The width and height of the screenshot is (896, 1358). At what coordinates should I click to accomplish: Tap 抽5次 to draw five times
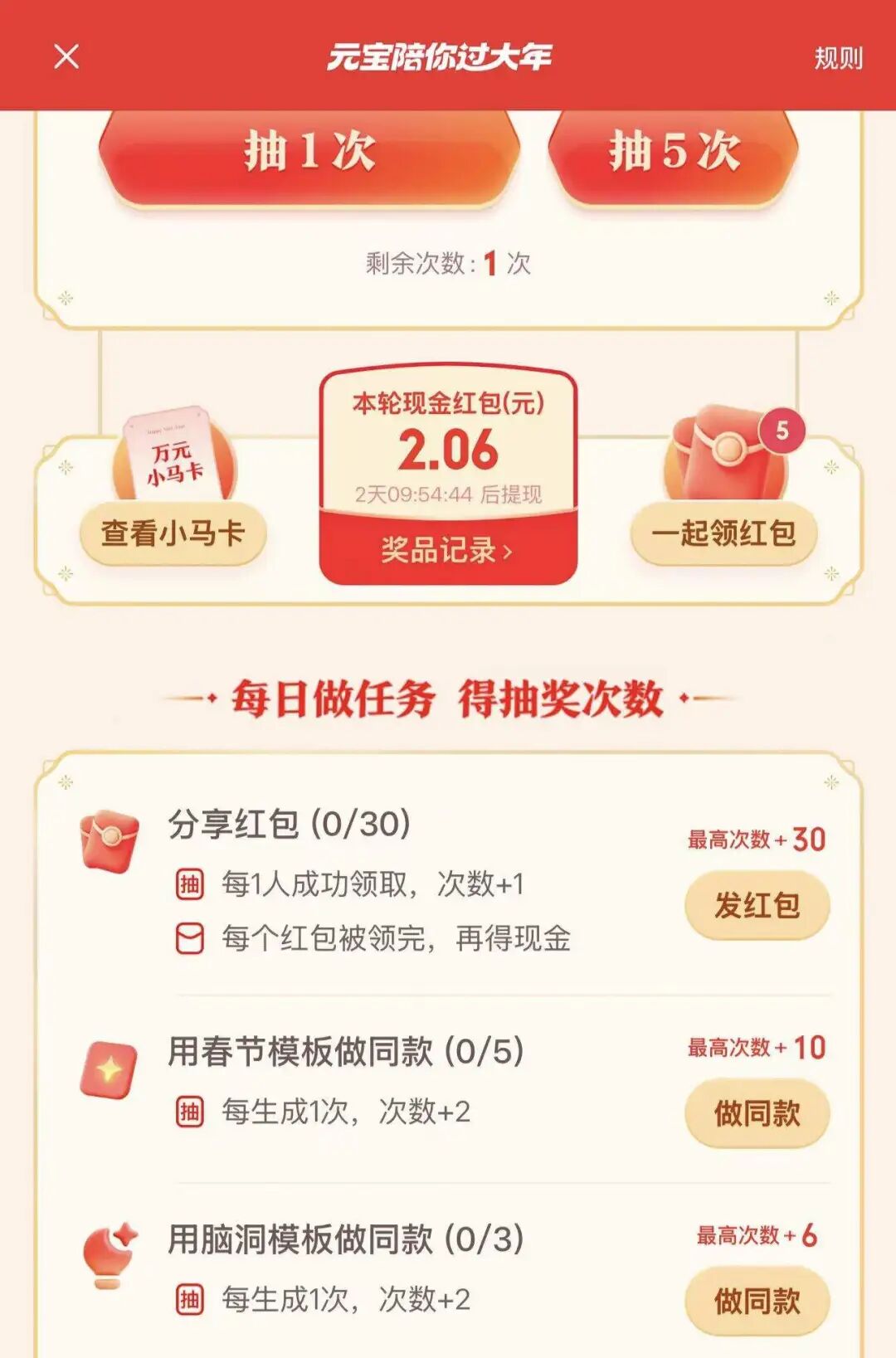coord(674,153)
